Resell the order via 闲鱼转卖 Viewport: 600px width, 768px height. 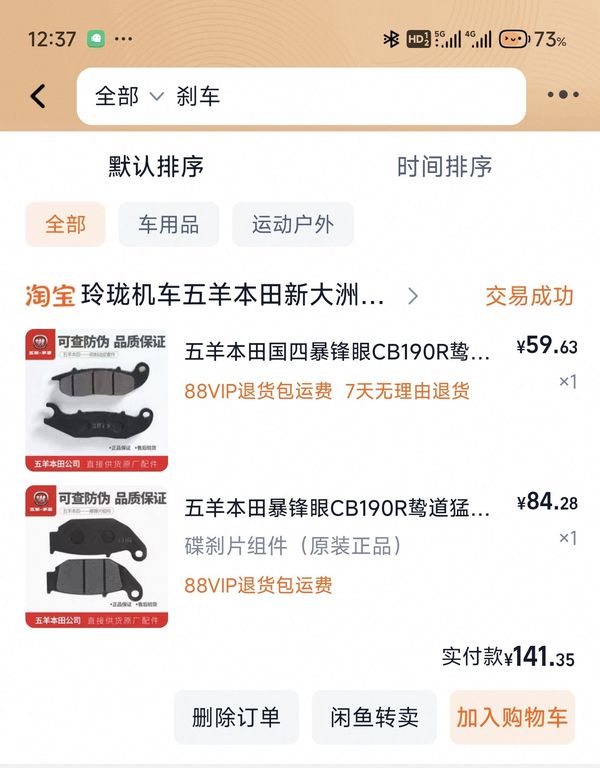[x=374, y=717]
